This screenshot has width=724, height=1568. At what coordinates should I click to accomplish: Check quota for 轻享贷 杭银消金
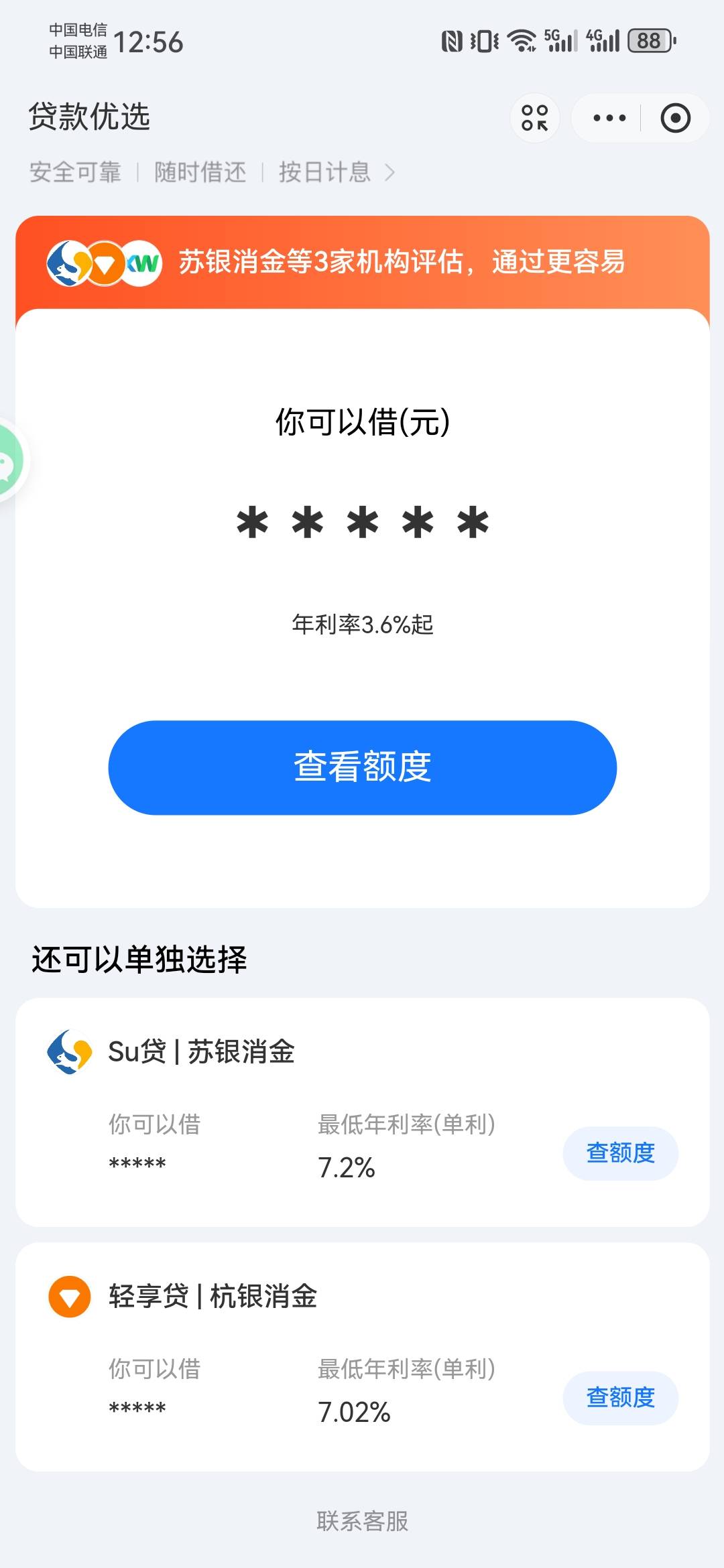620,1397
